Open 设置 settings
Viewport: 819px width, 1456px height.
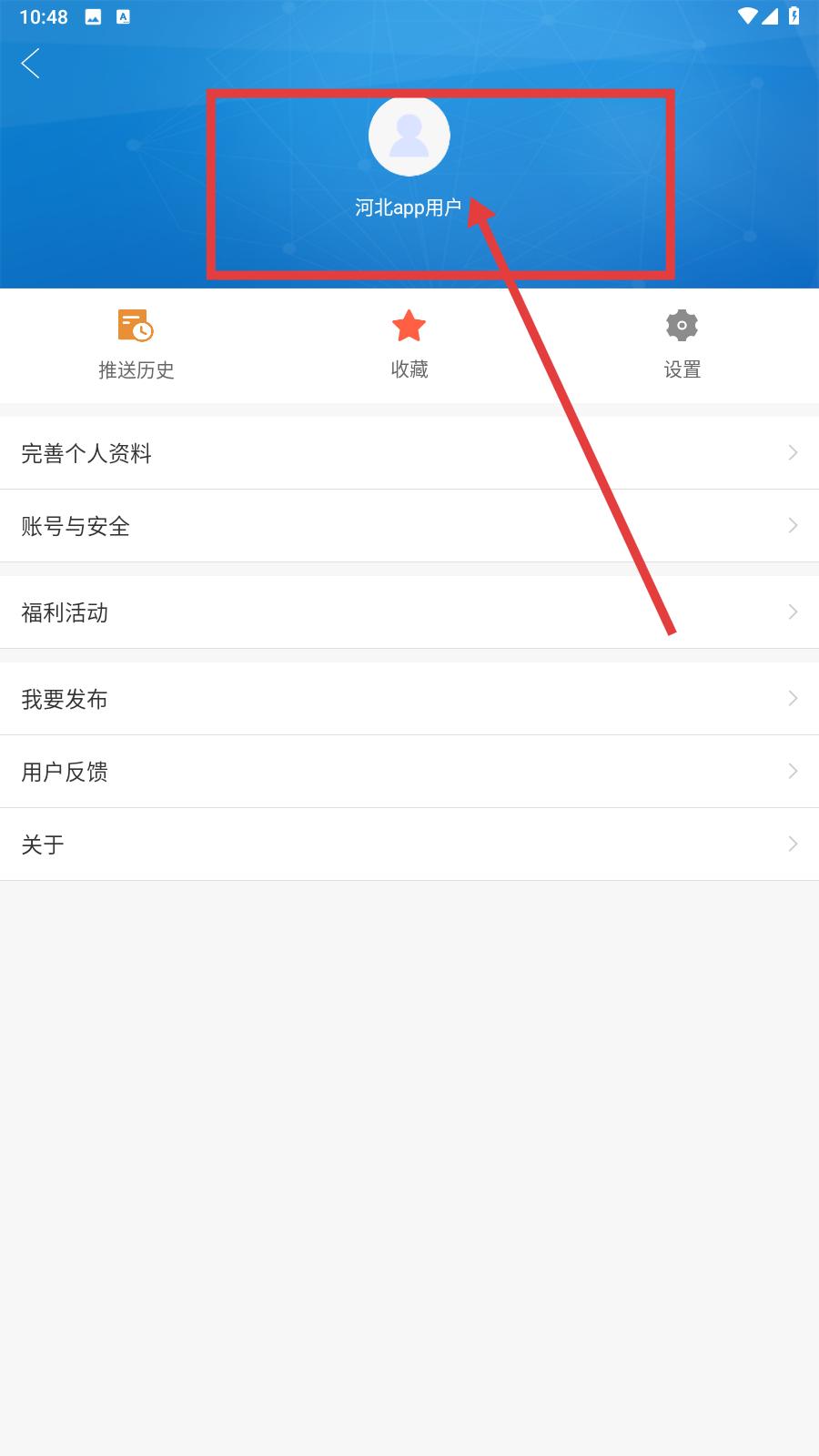[x=682, y=345]
